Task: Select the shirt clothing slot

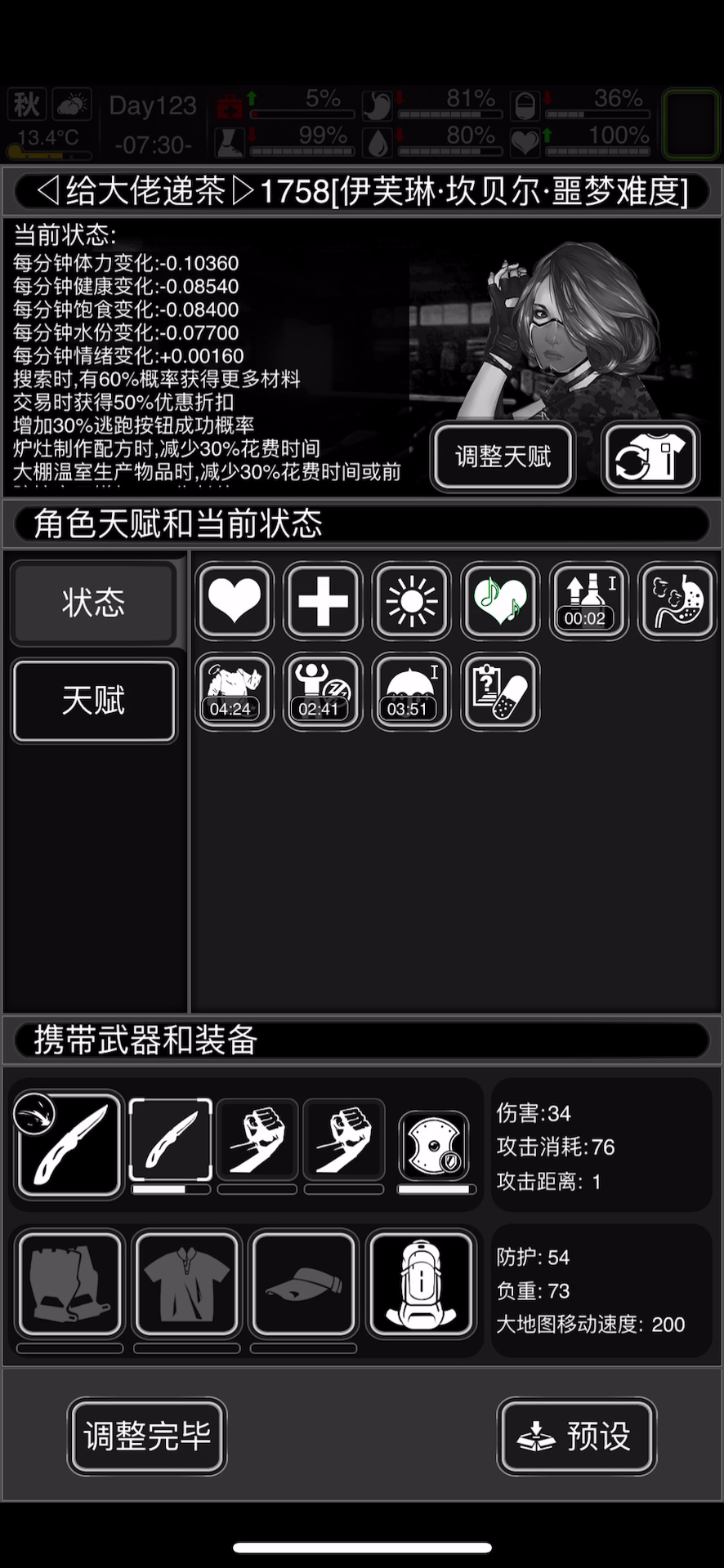Action: (187, 1284)
